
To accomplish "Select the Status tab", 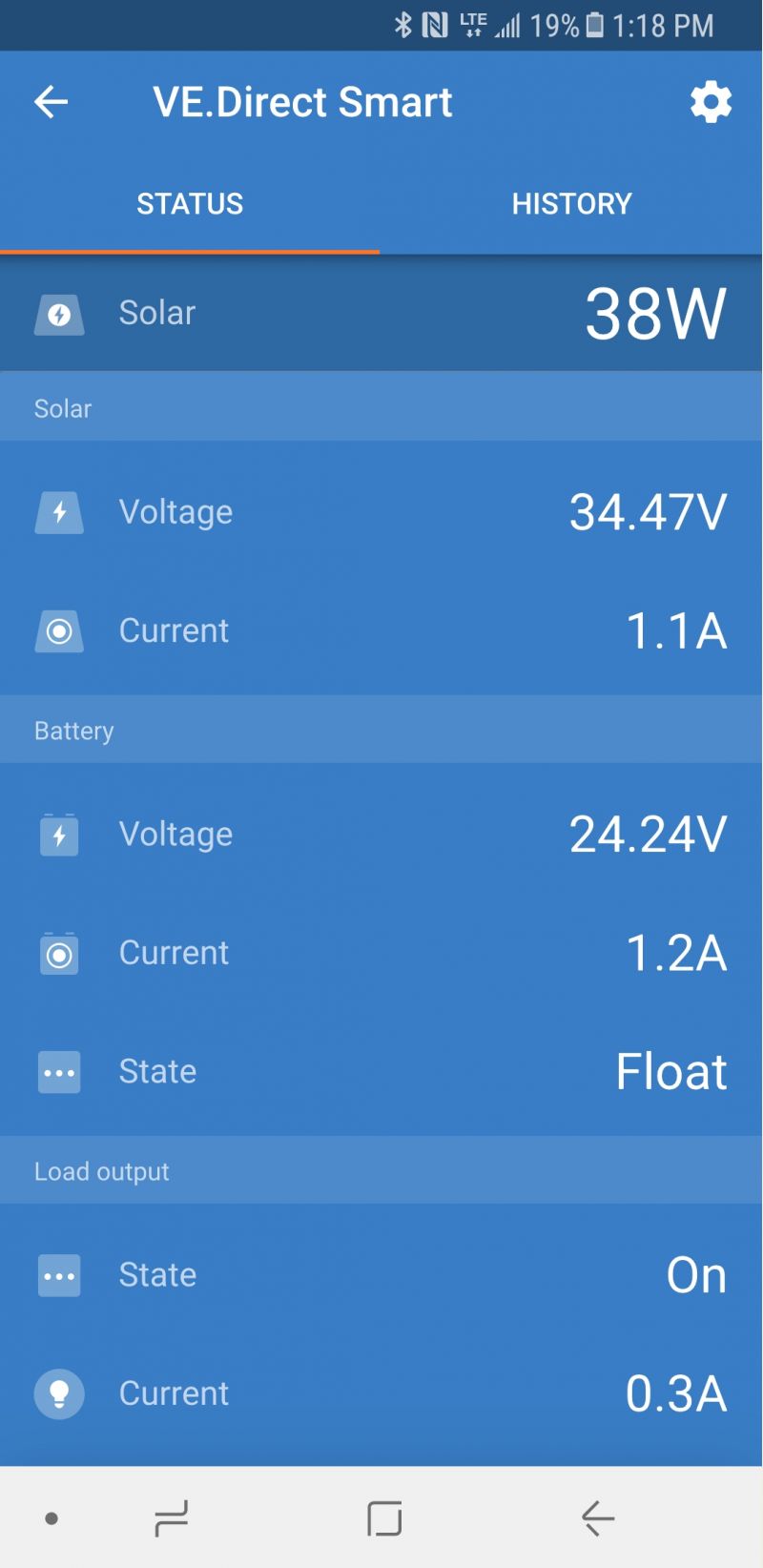I will tap(190, 203).
